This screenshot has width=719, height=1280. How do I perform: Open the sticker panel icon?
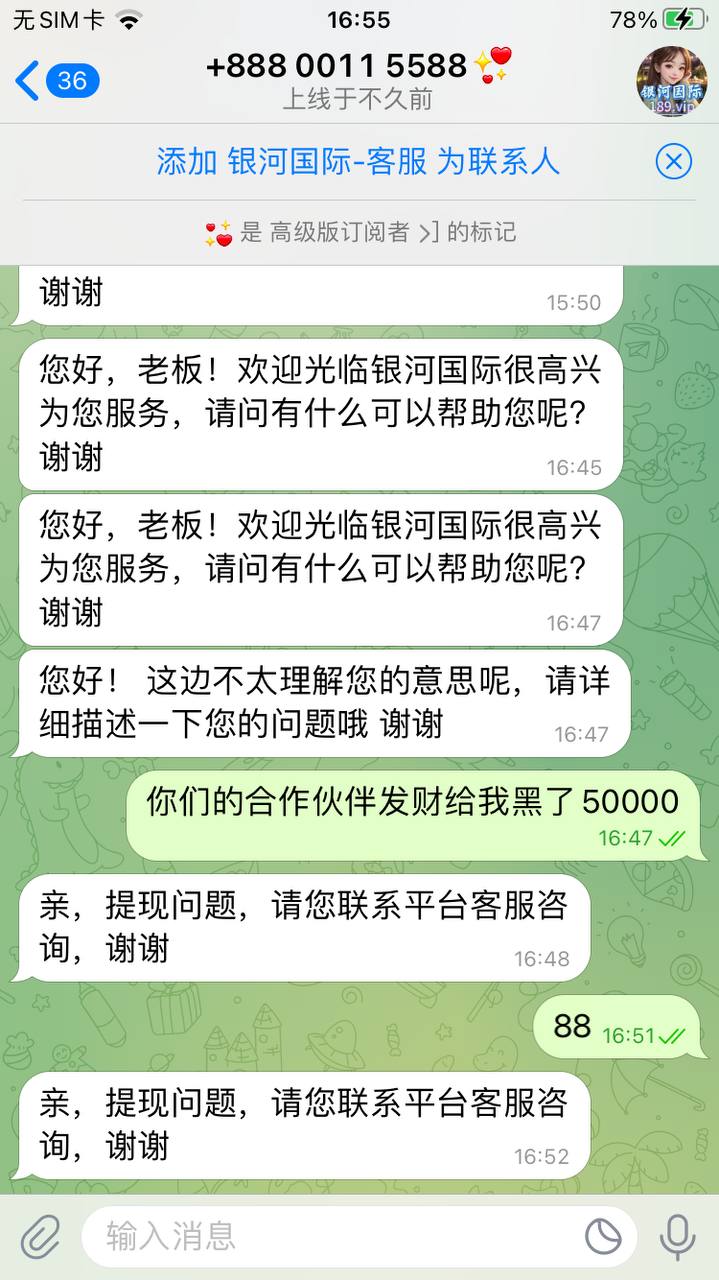pyautogui.click(x=602, y=1237)
